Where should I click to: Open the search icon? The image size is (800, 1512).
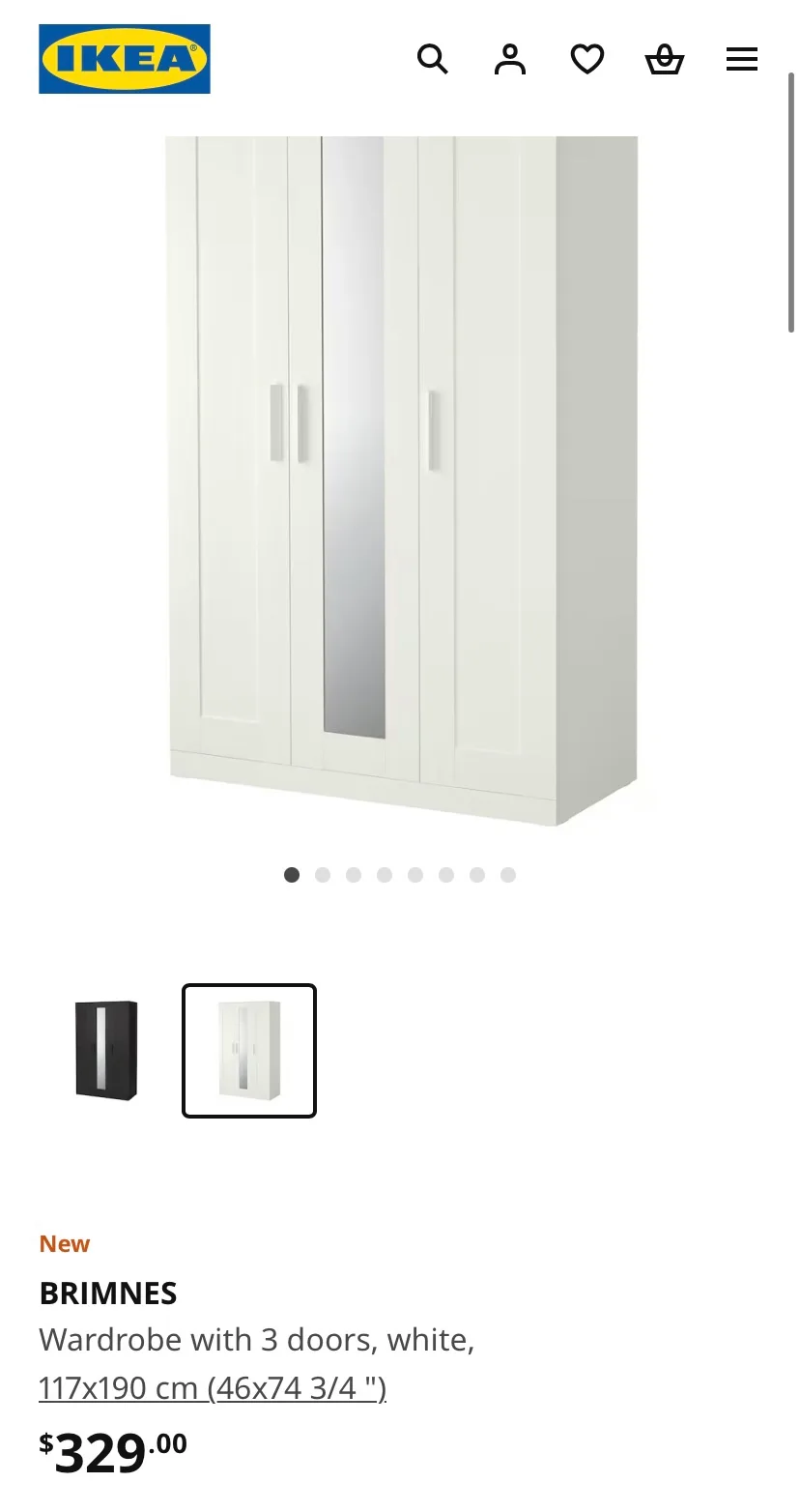click(433, 59)
